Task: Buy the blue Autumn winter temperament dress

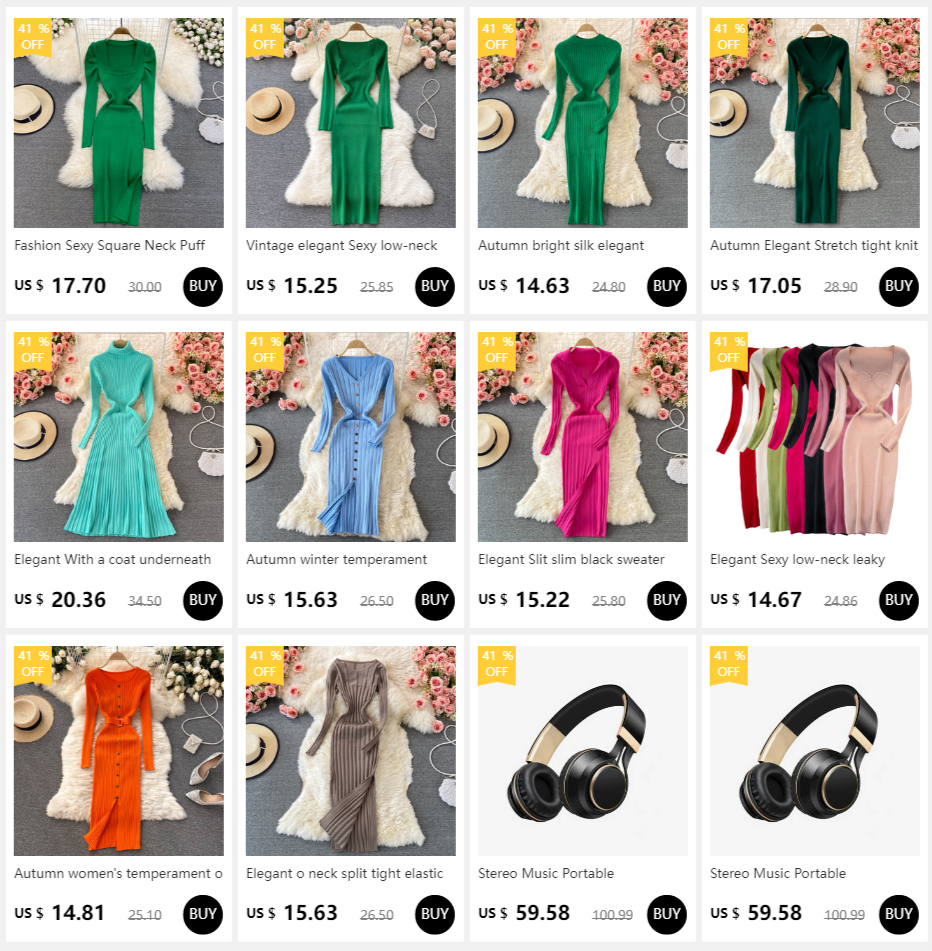Action: [x=435, y=600]
